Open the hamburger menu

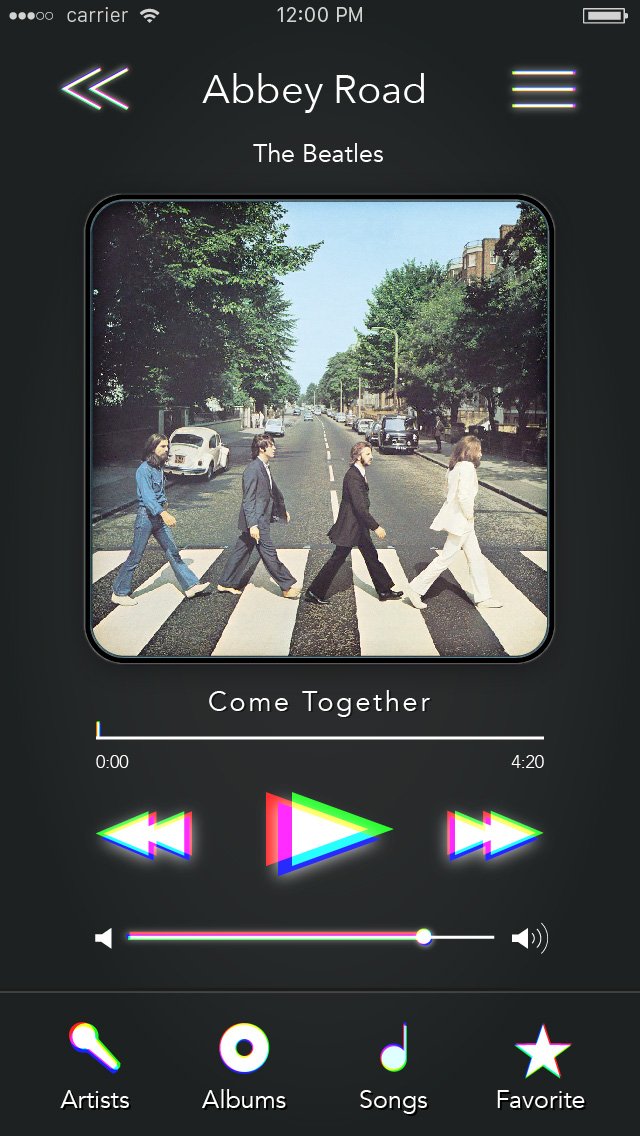pyautogui.click(x=543, y=89)
